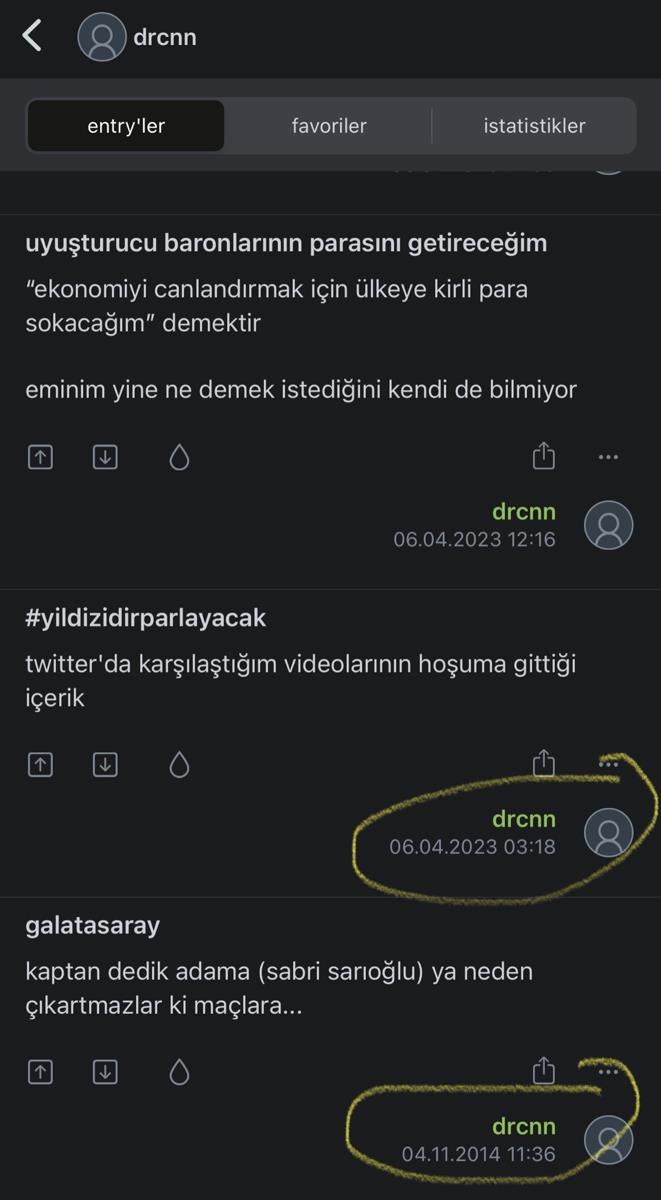Downvote the uyuşturucu baronlarının entry
This screenshot has width=661, height=1200.
[105, 457]
